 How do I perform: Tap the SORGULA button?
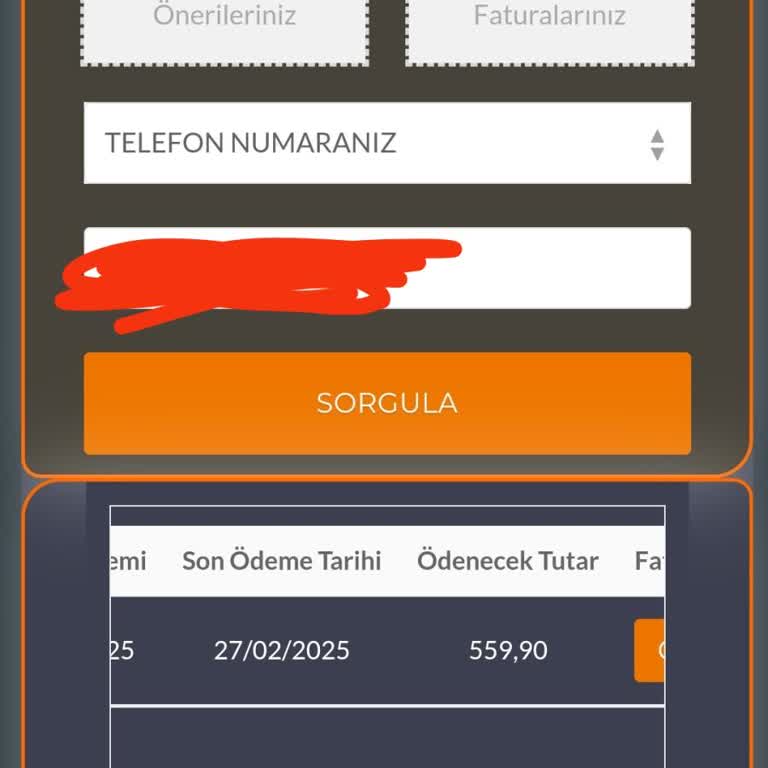click(387, 403)
